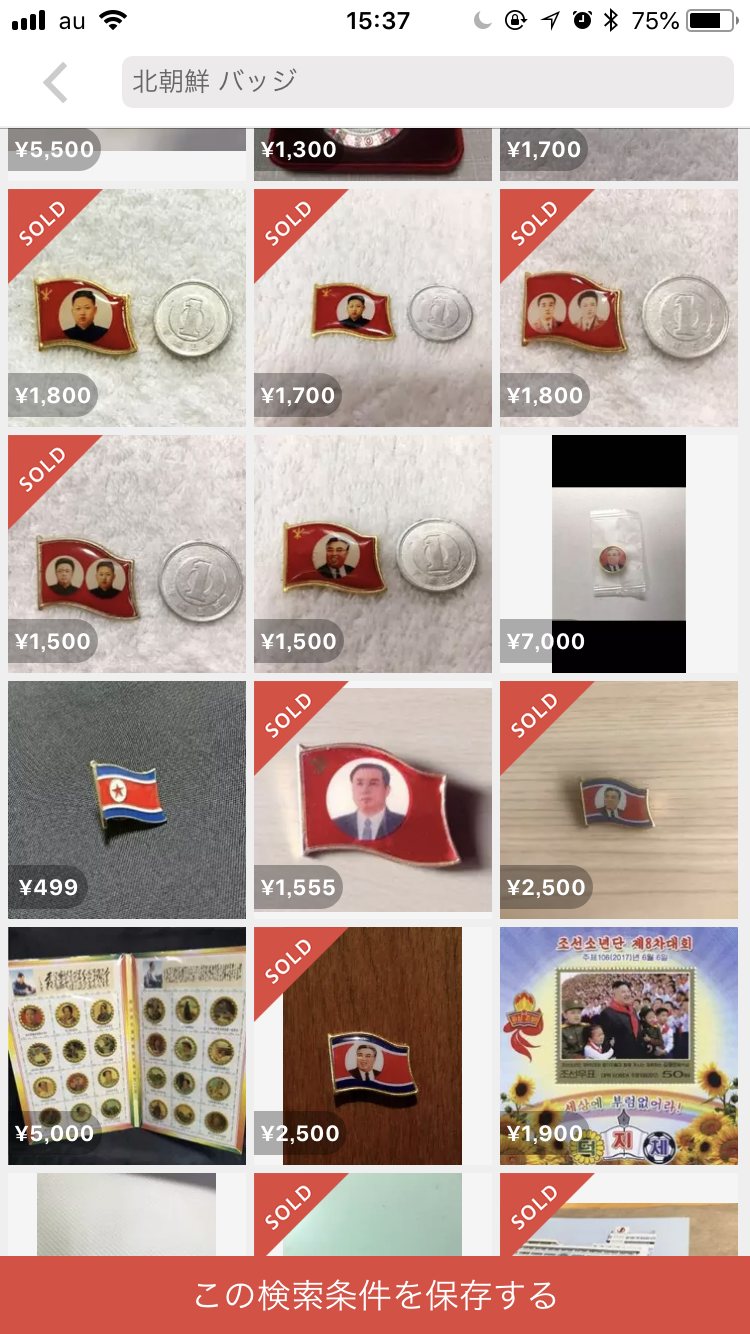Open the sold ¥1,700 badge listing

[372, 307]
